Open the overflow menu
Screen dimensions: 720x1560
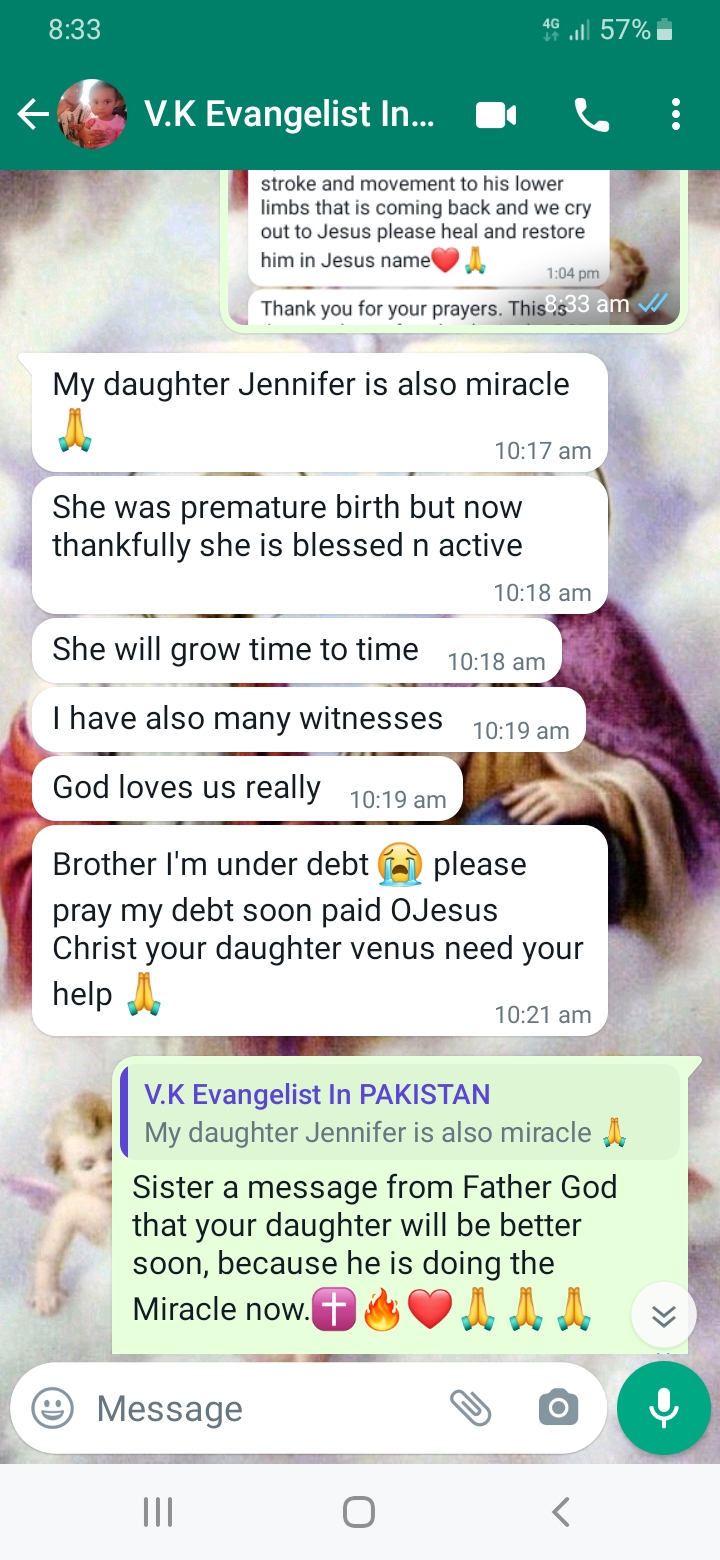[676, 115]
